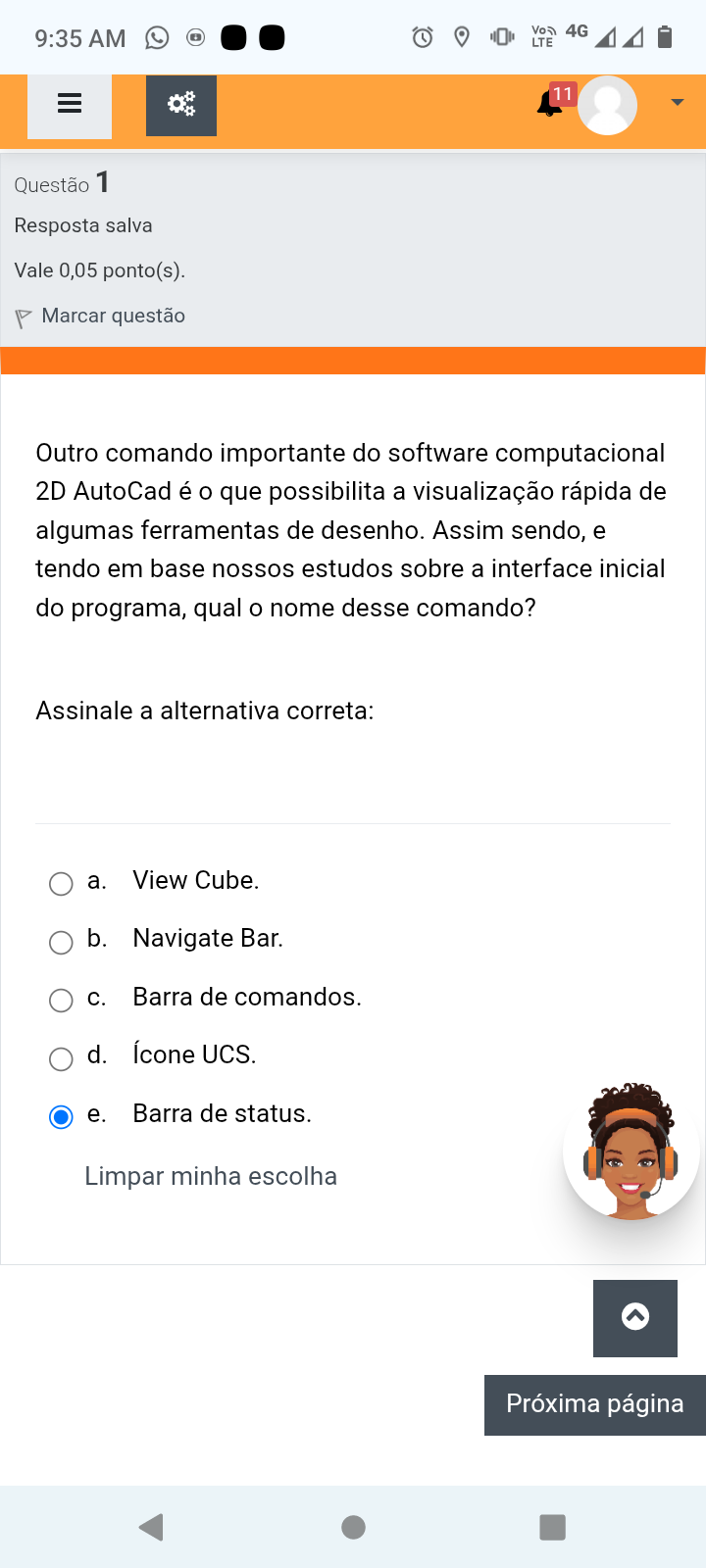The image size is (706, 1568).
Task: Tap the system back button
Action: (x=151, y=1527)
